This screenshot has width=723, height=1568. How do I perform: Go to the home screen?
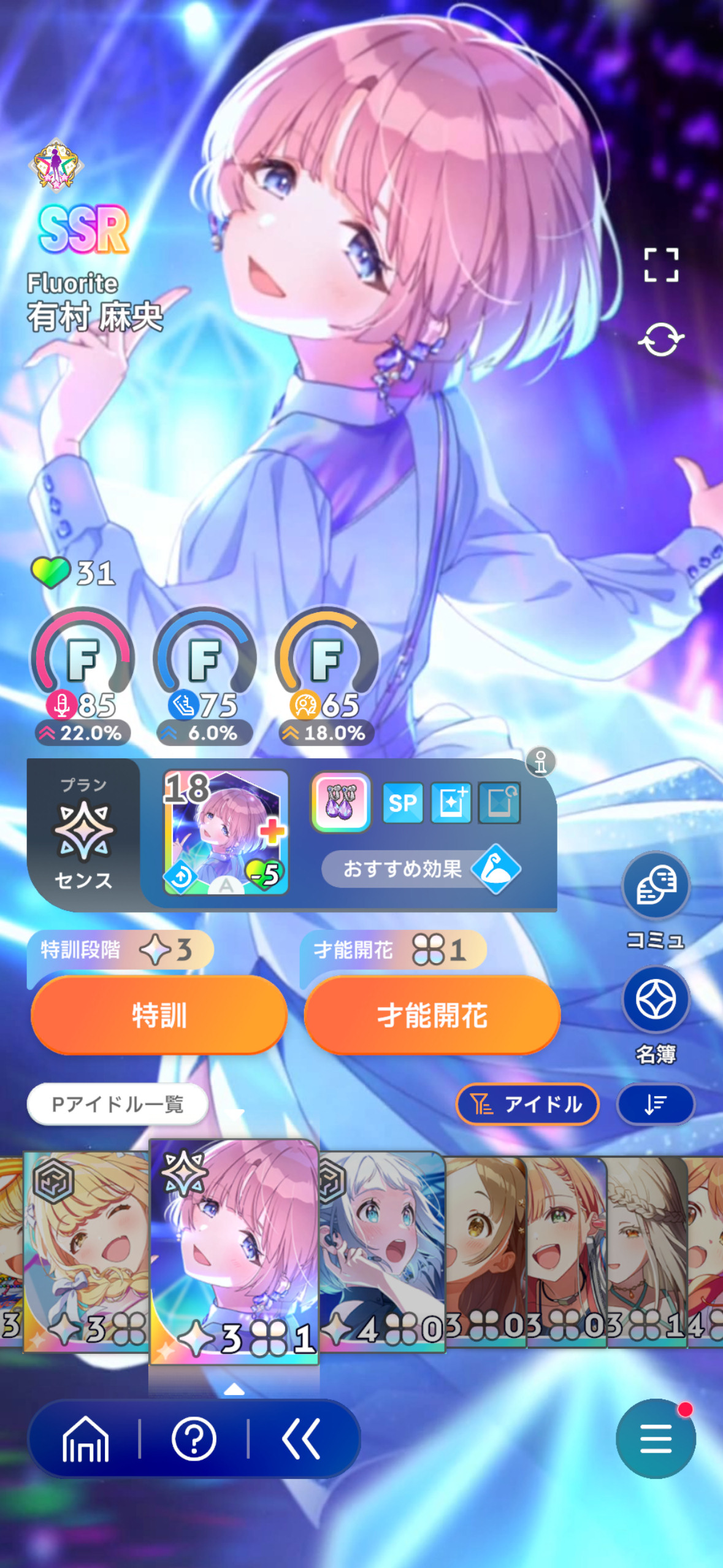pos(85,1439)
